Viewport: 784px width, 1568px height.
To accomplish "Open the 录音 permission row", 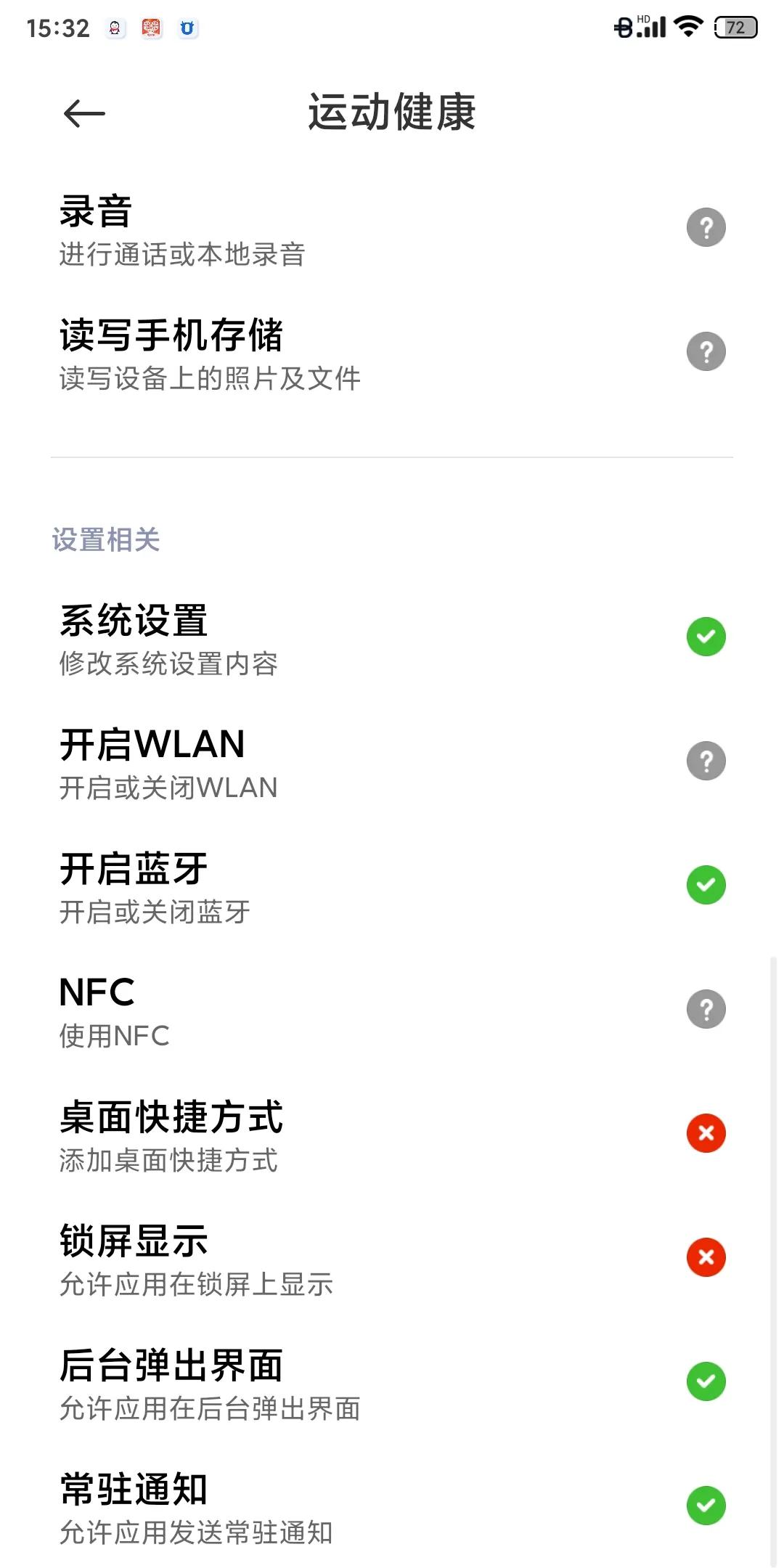I will pyautogui.click(x=392, y=229).
